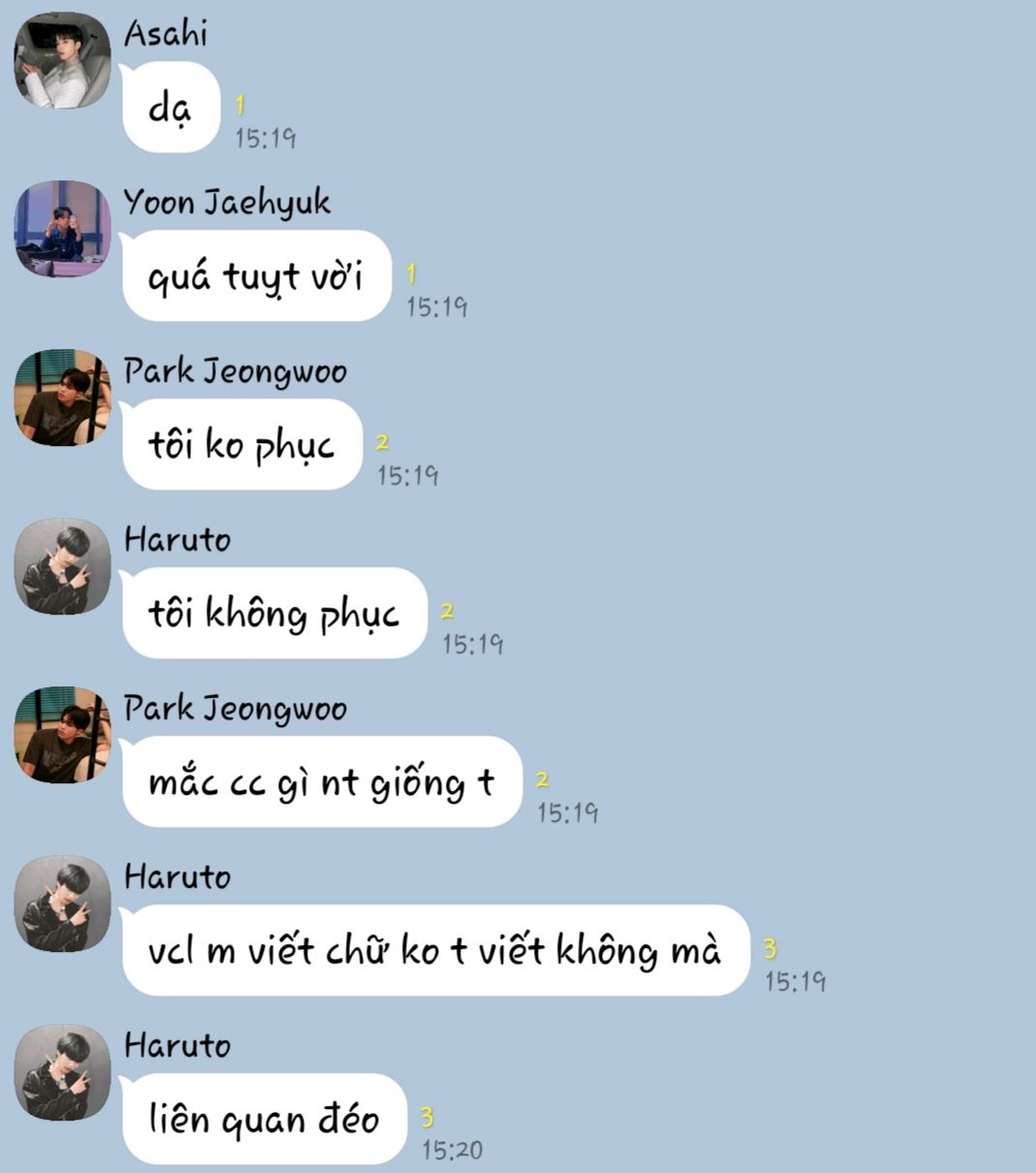The width and height of the screenshot is (1036, 1173).
Task: Tap Park Jeongwoo's avatar beside "tôi ko phục"
Action: [63, 397]
